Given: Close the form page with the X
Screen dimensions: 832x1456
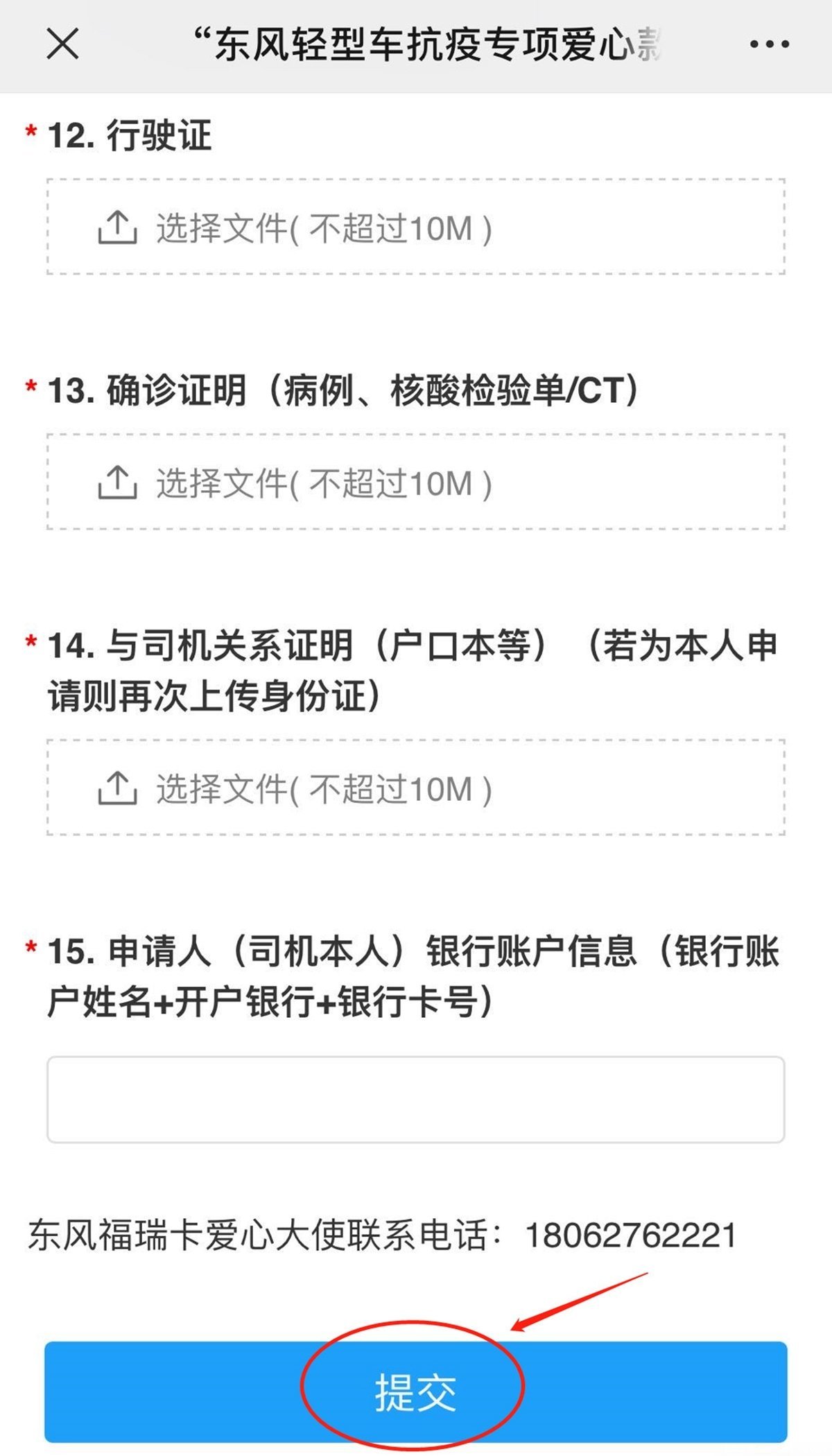Looking at the screenshot, I should pyautogui.click(x=62, y=44).
